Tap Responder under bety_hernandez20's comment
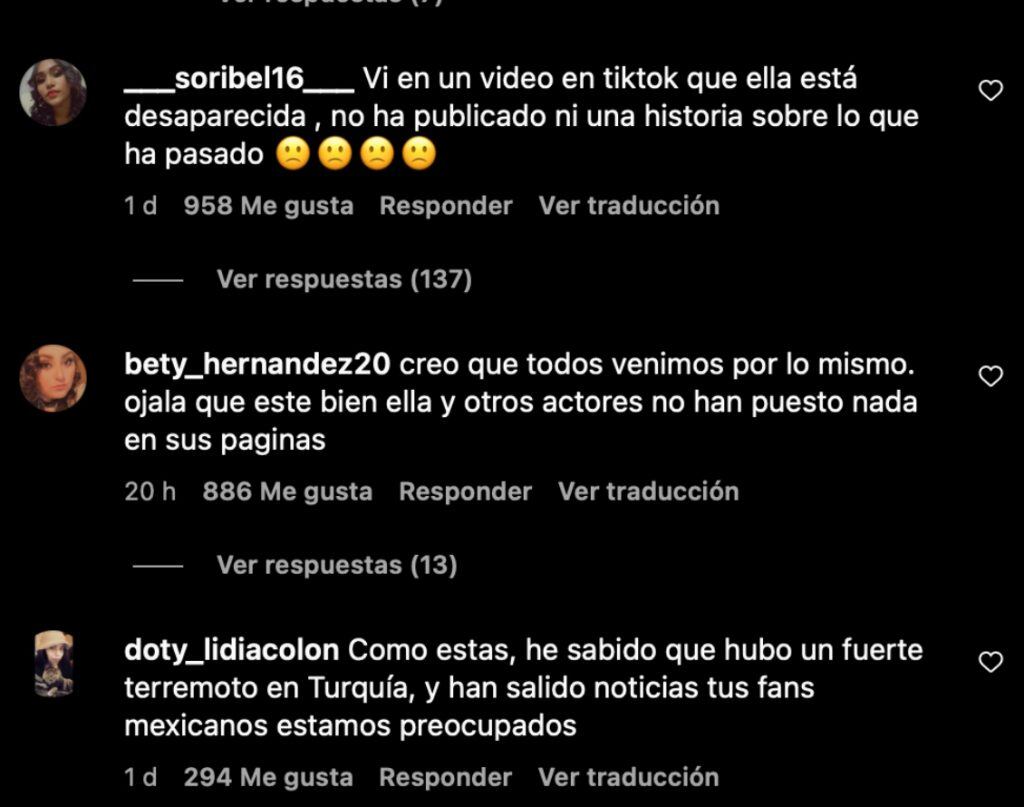1024x807 pixels. pos(465,492)
